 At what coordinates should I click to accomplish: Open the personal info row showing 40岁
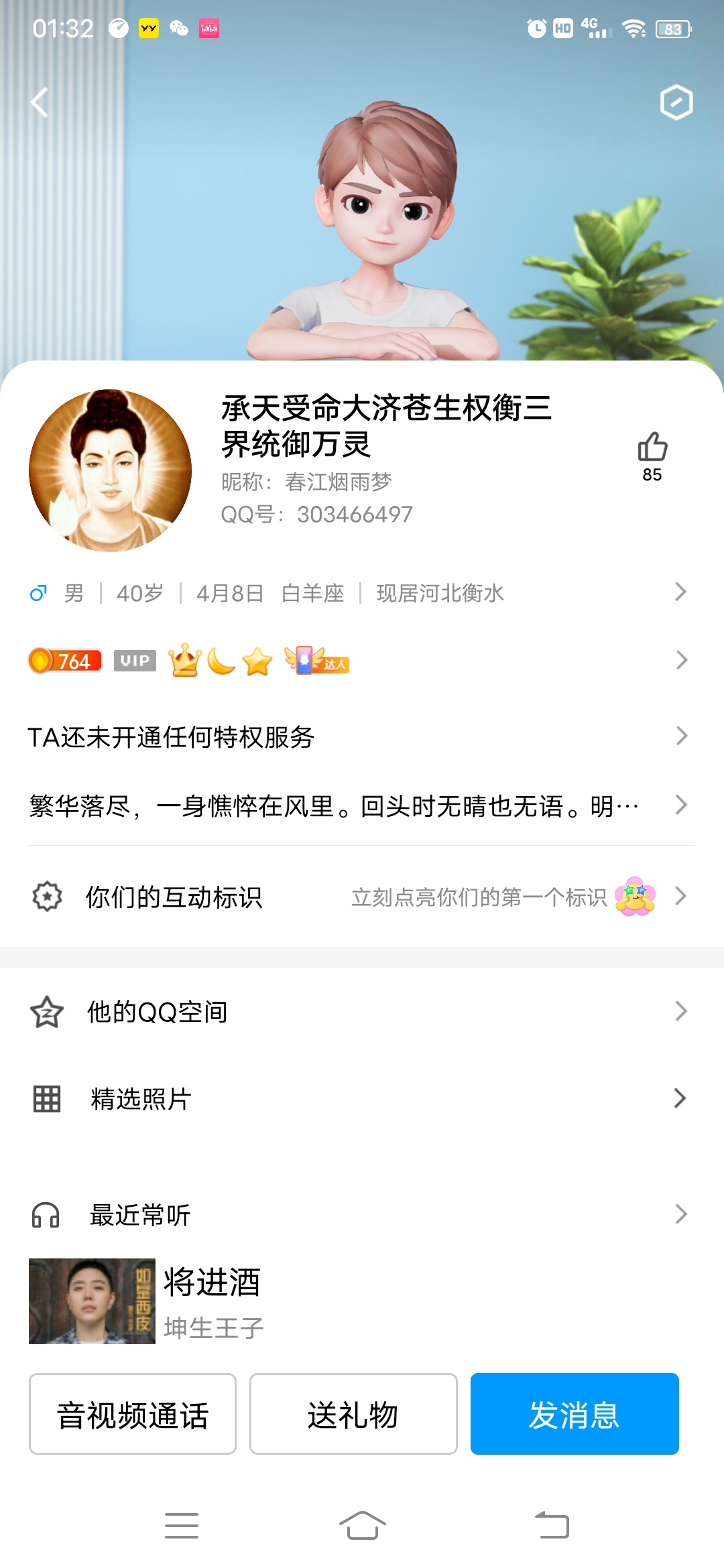pos(362,593)
